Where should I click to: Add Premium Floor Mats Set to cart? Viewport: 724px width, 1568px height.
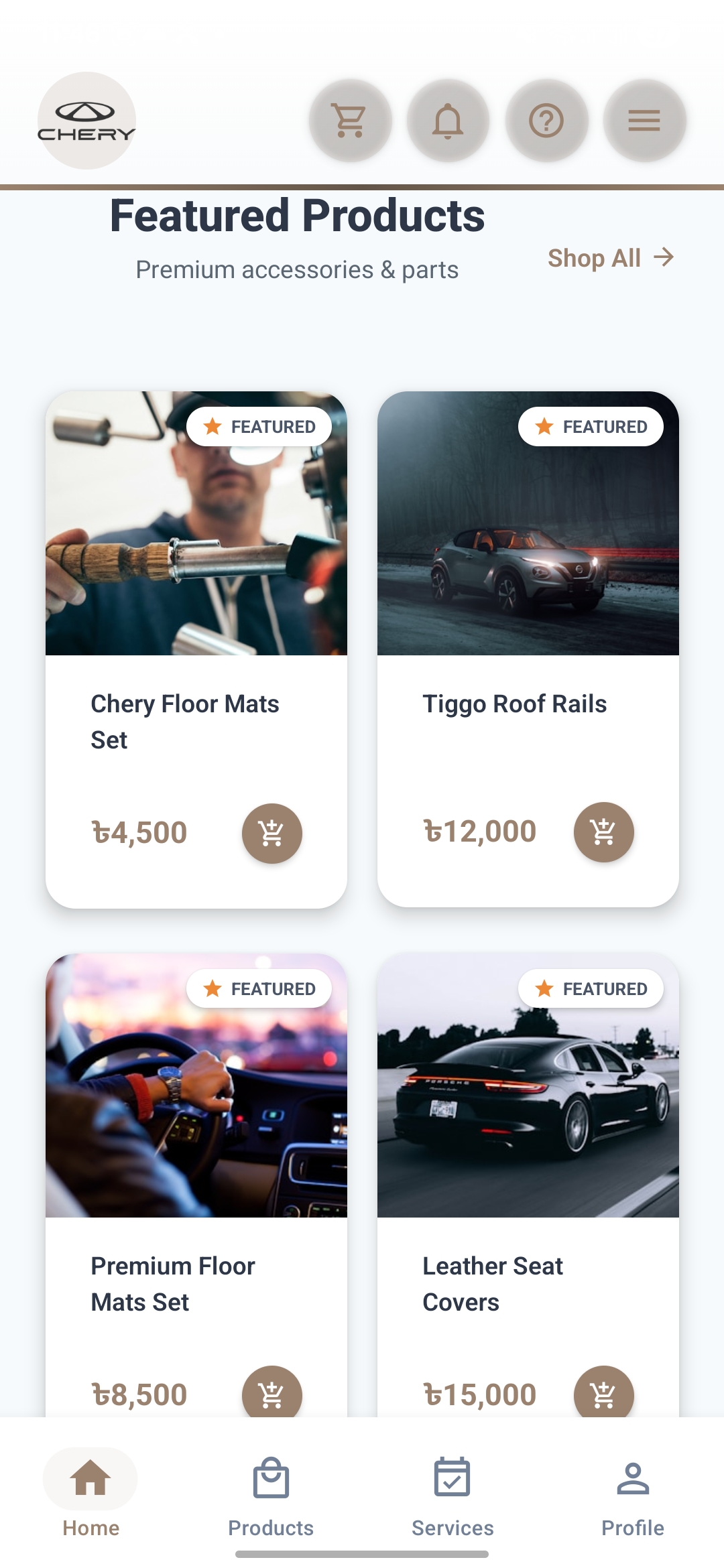tap(271, 1395)
